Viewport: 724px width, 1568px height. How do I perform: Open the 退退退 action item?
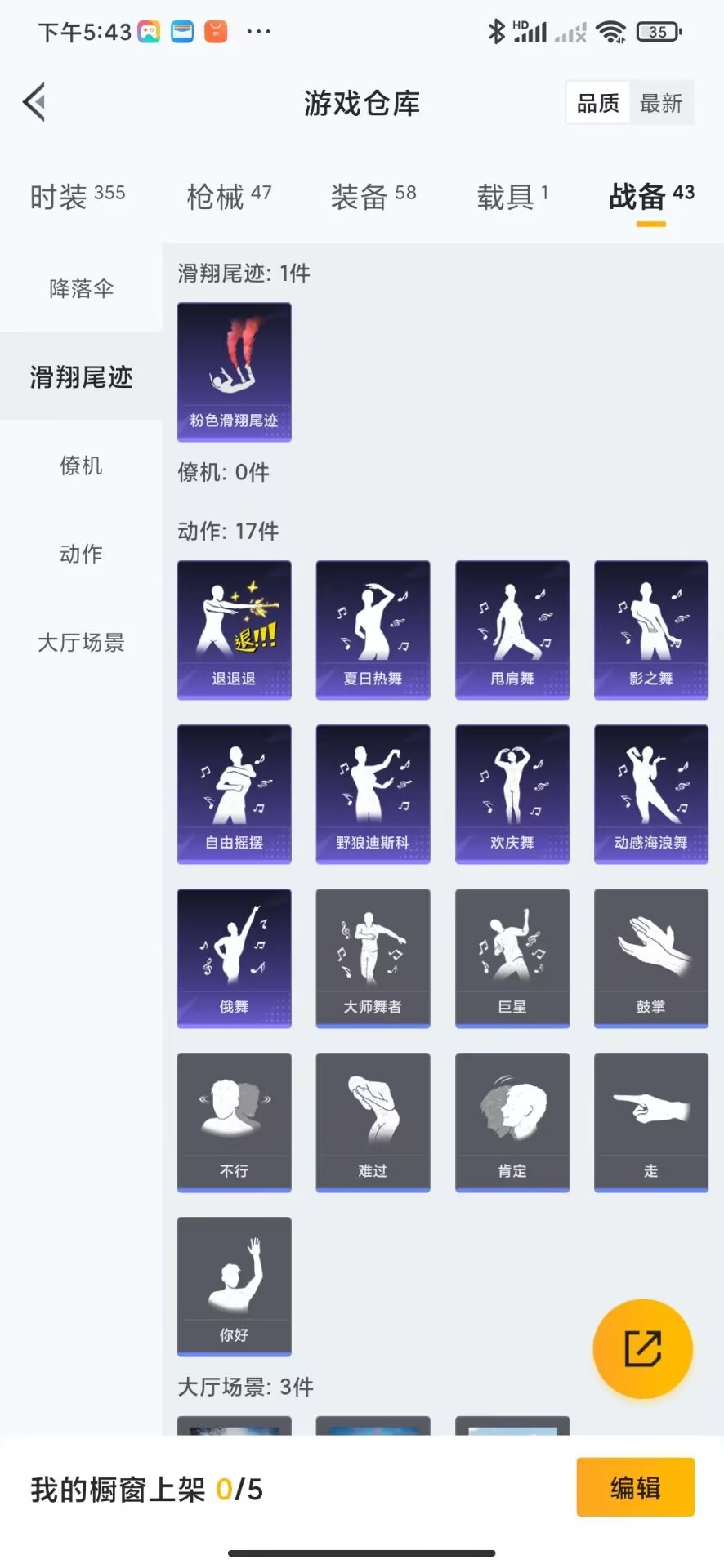tap(235, 630)
